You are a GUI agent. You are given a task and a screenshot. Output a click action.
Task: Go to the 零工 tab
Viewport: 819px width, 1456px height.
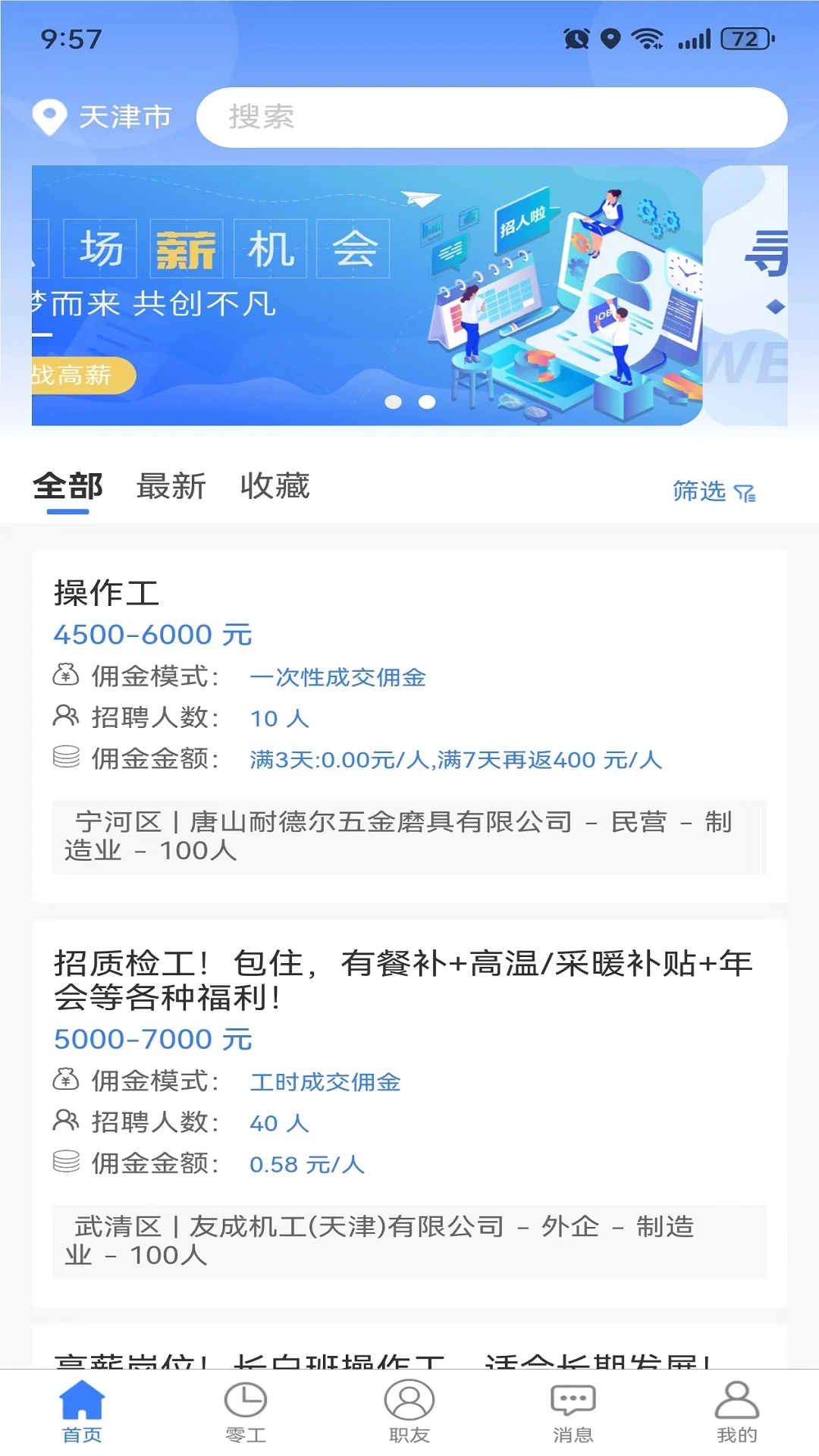pos(246,1412)
